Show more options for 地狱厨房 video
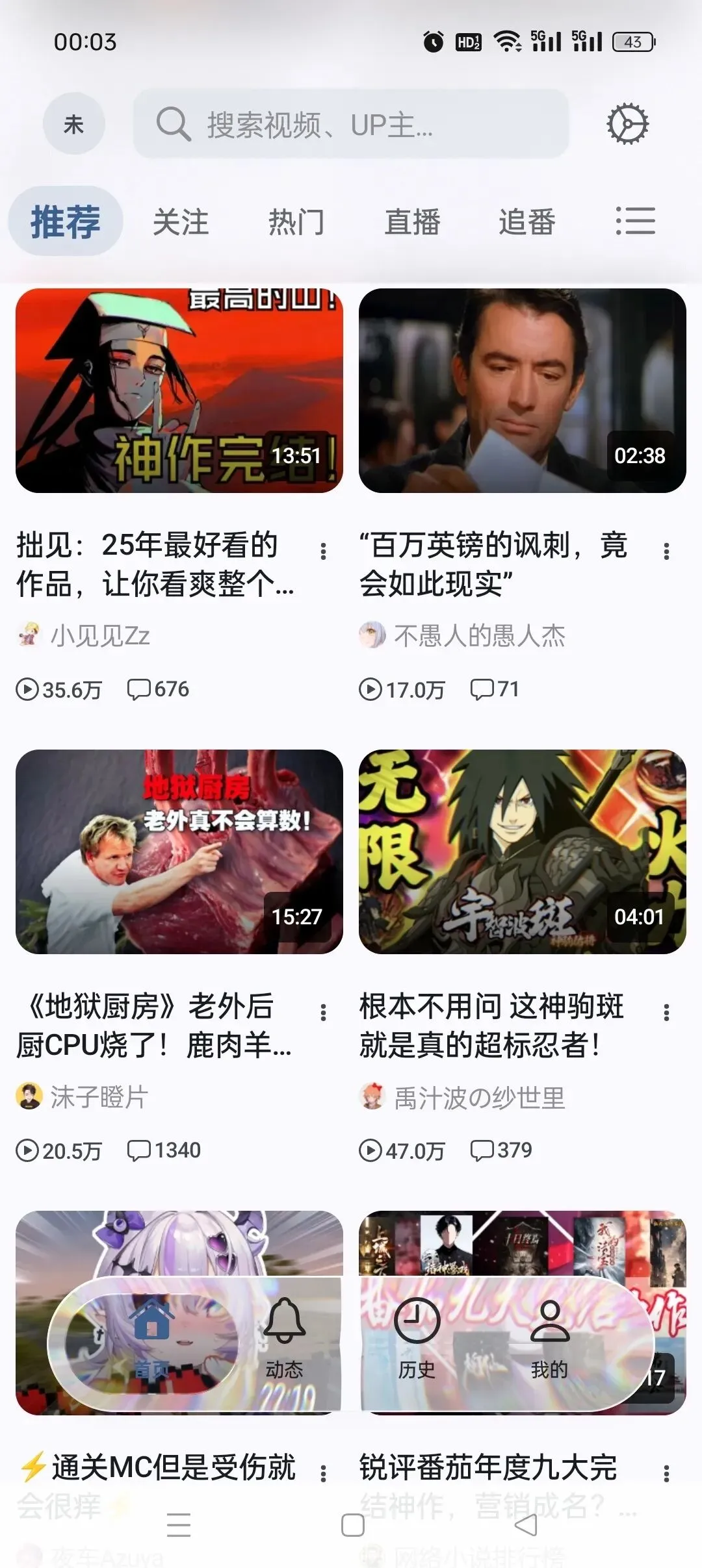Viewport: 702px width, 1568px height. tap(323, 1012)
